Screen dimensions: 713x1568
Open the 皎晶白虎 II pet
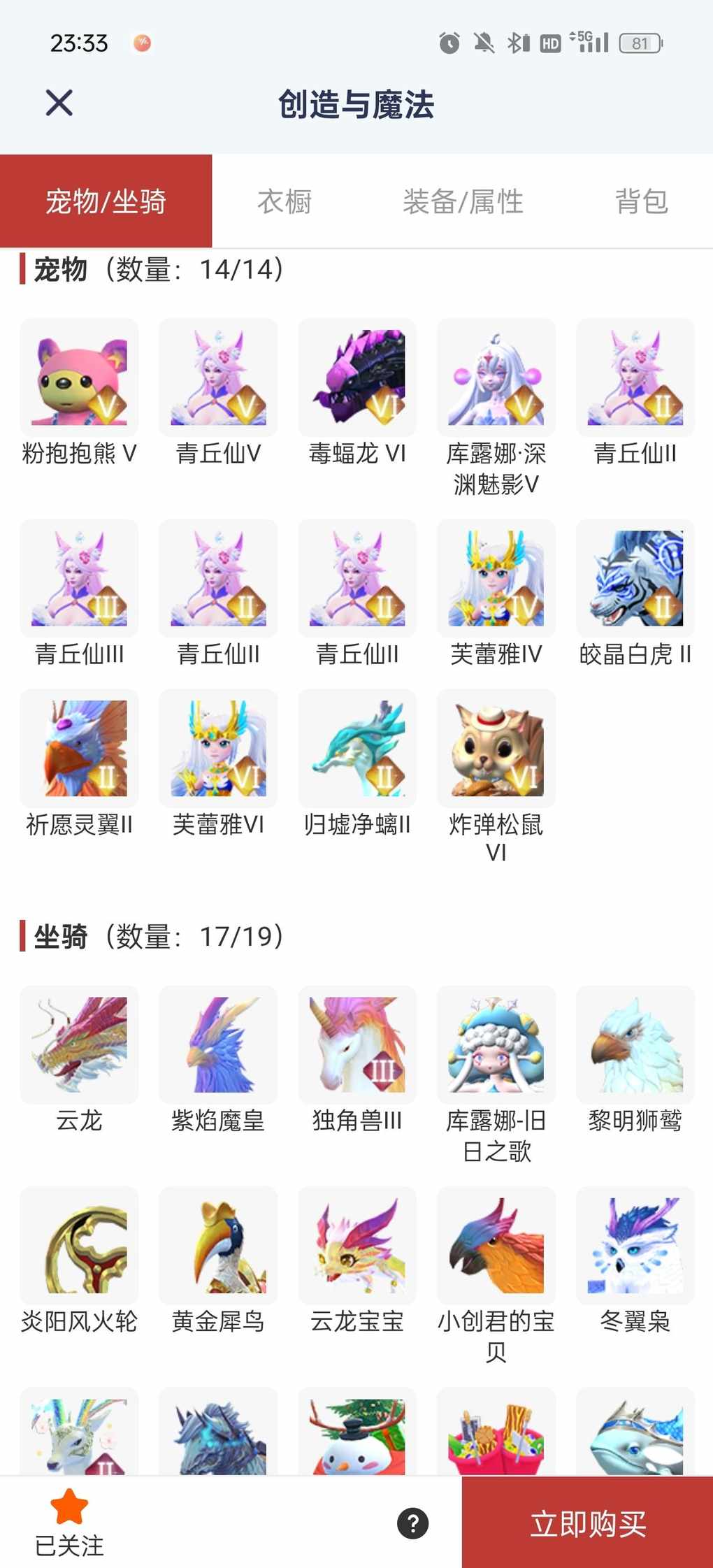[x=635, y=579]
